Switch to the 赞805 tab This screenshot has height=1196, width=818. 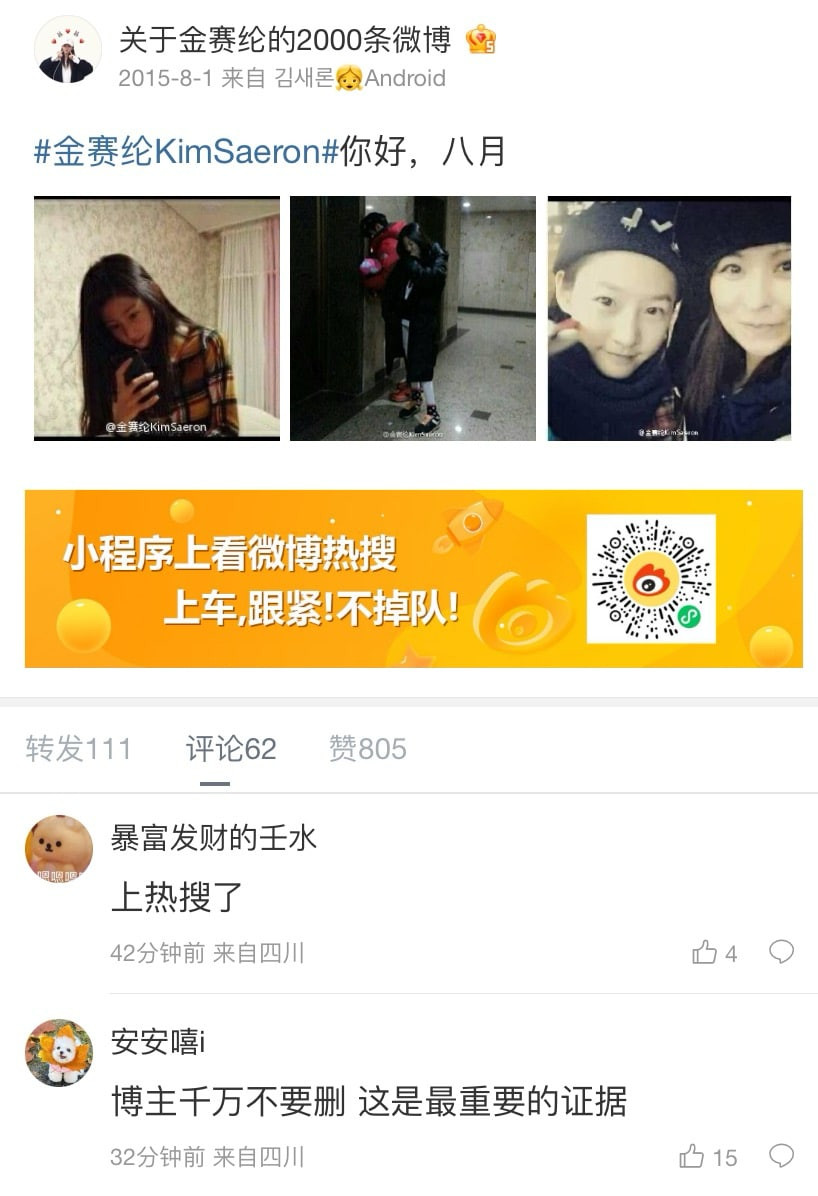coord(367,749)
